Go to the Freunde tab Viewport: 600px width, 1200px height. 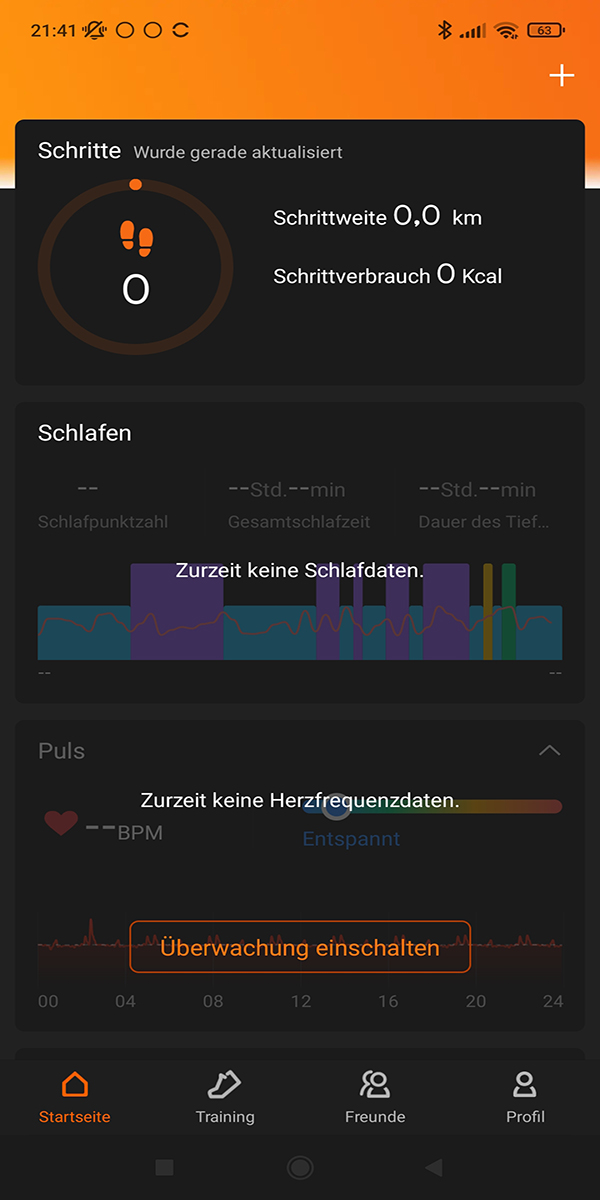(x=375, y=1096)
